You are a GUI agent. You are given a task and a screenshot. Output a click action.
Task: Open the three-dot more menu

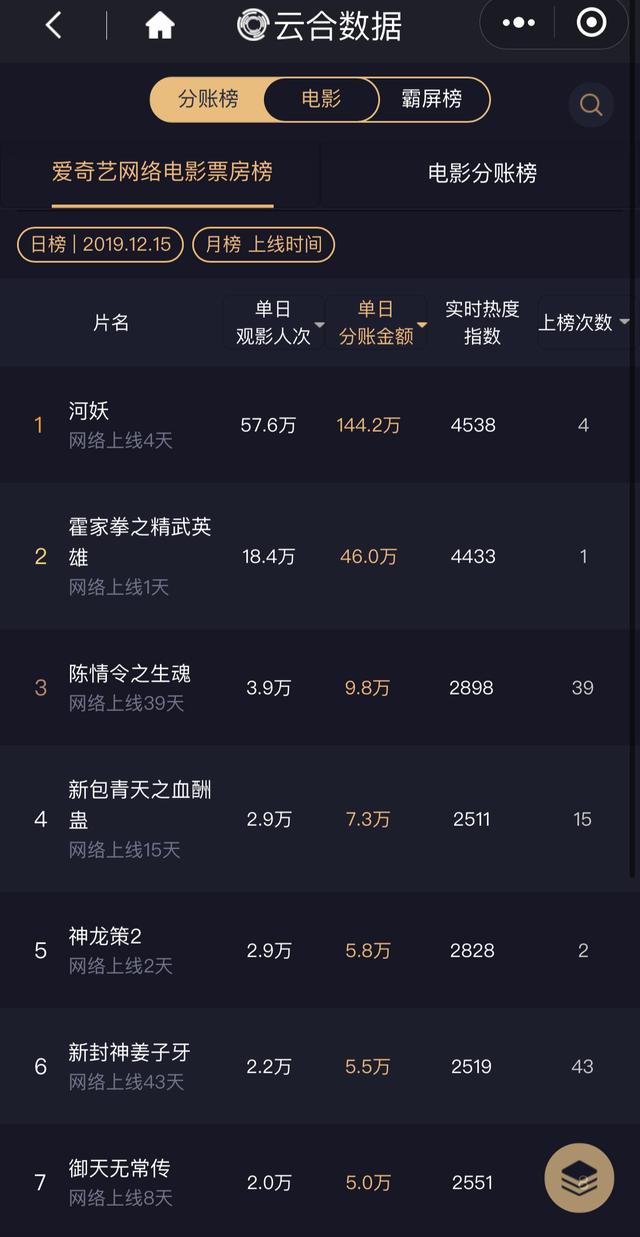pos(518,23)
